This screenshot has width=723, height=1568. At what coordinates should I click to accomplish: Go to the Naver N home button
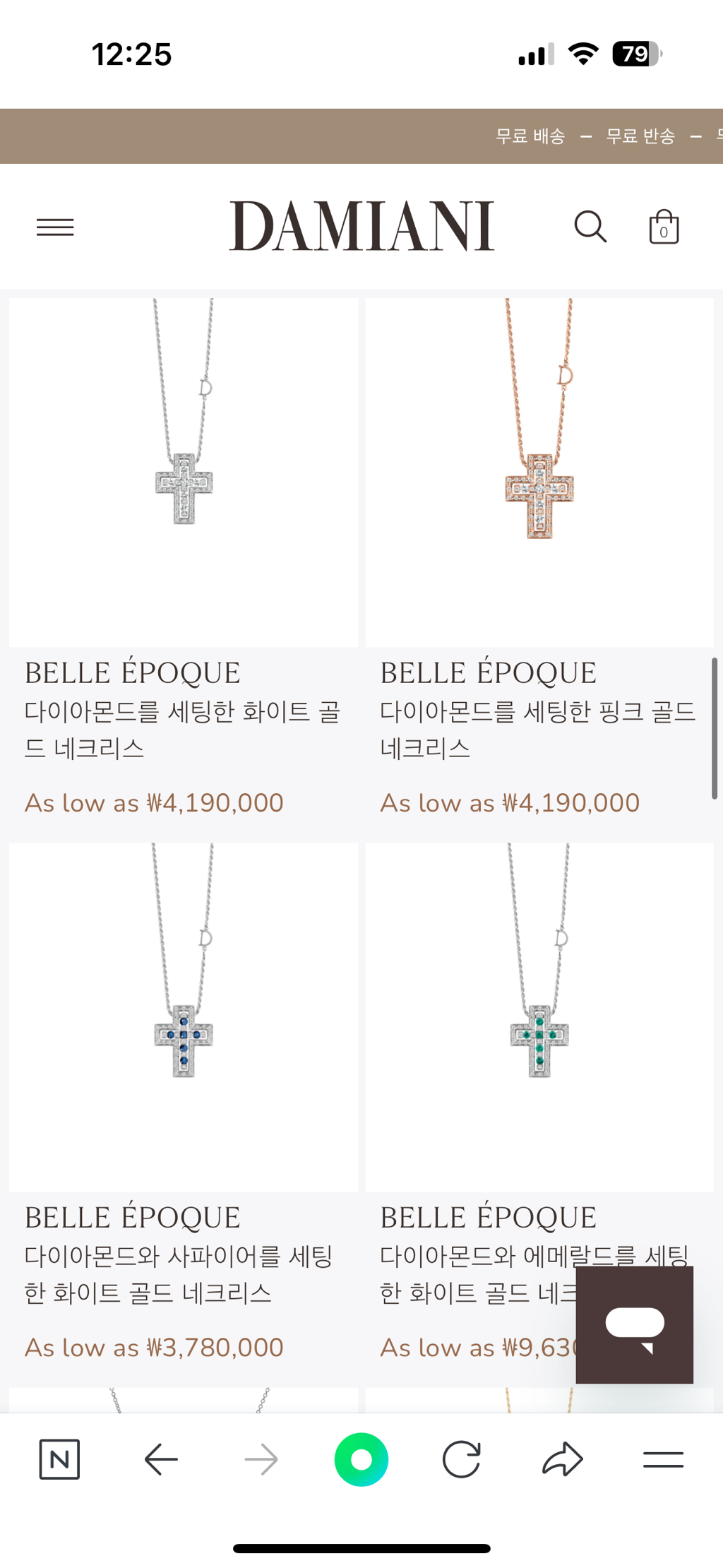coord(59,1459)
